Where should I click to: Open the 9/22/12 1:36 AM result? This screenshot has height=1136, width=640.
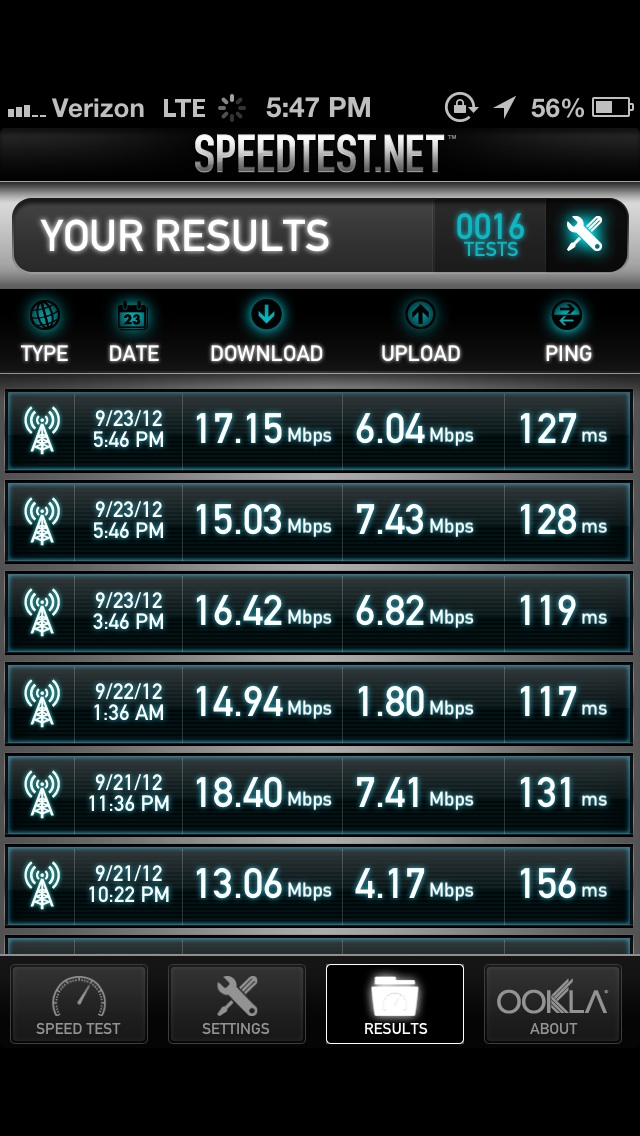coord(319,703)
